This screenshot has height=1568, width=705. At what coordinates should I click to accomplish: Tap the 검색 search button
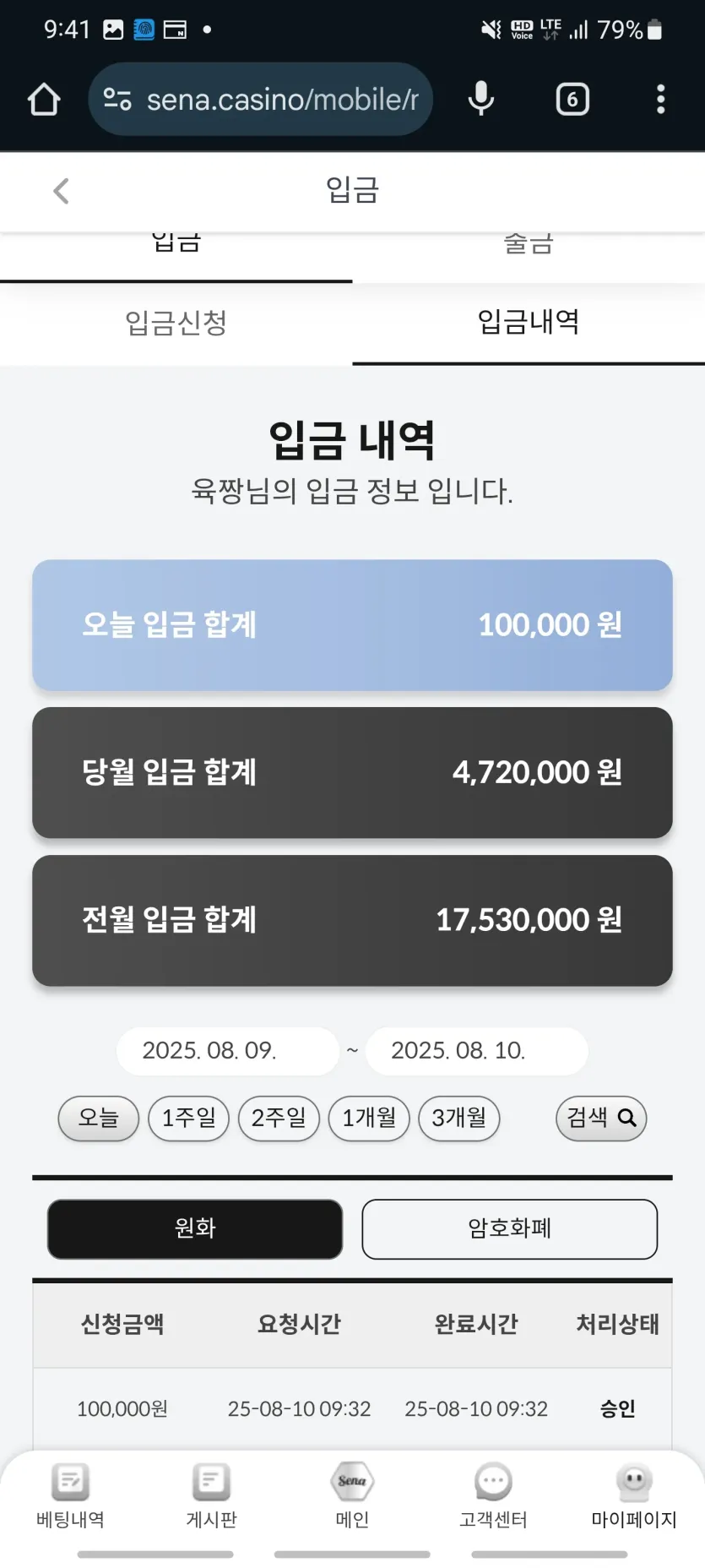point(601,1119)
